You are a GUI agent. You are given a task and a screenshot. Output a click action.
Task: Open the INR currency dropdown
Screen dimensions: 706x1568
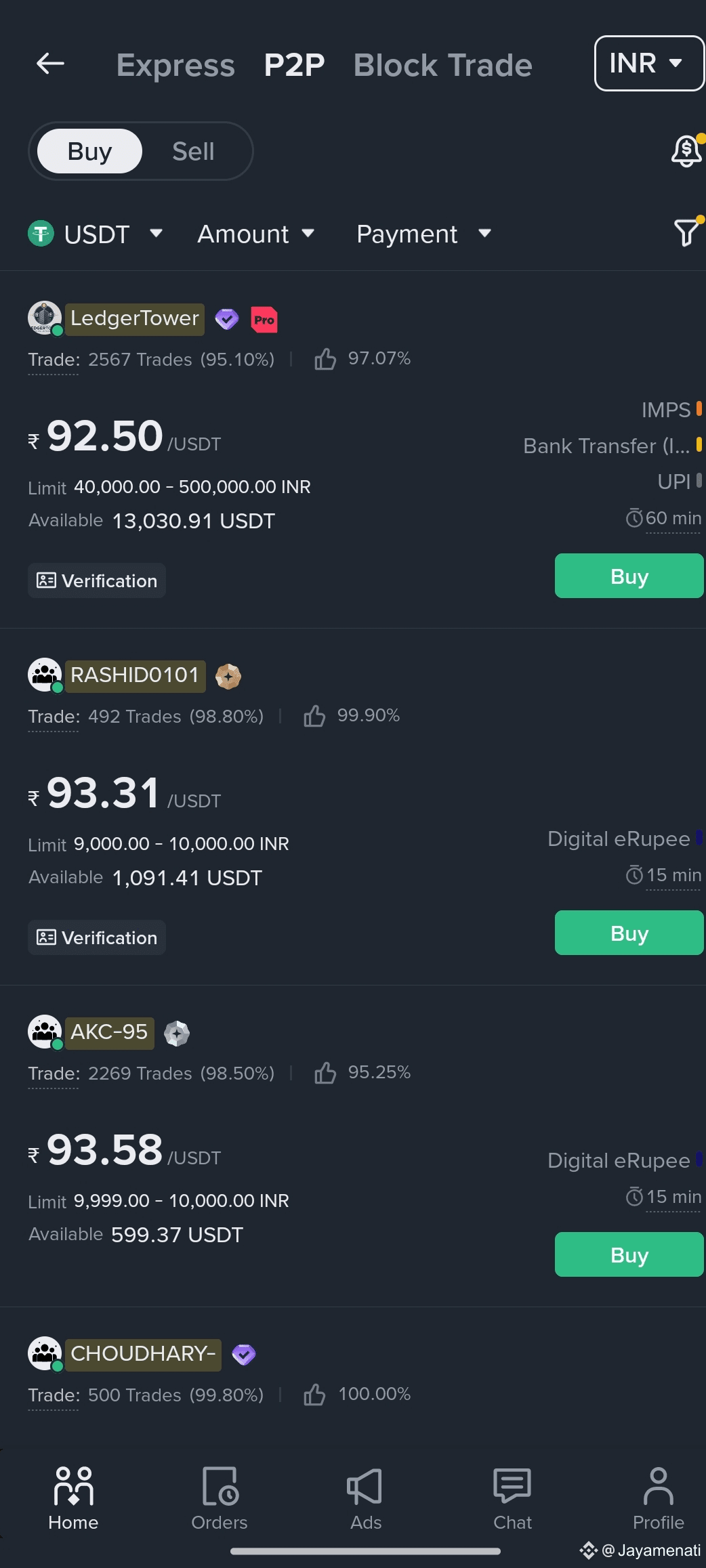(649, 63)
